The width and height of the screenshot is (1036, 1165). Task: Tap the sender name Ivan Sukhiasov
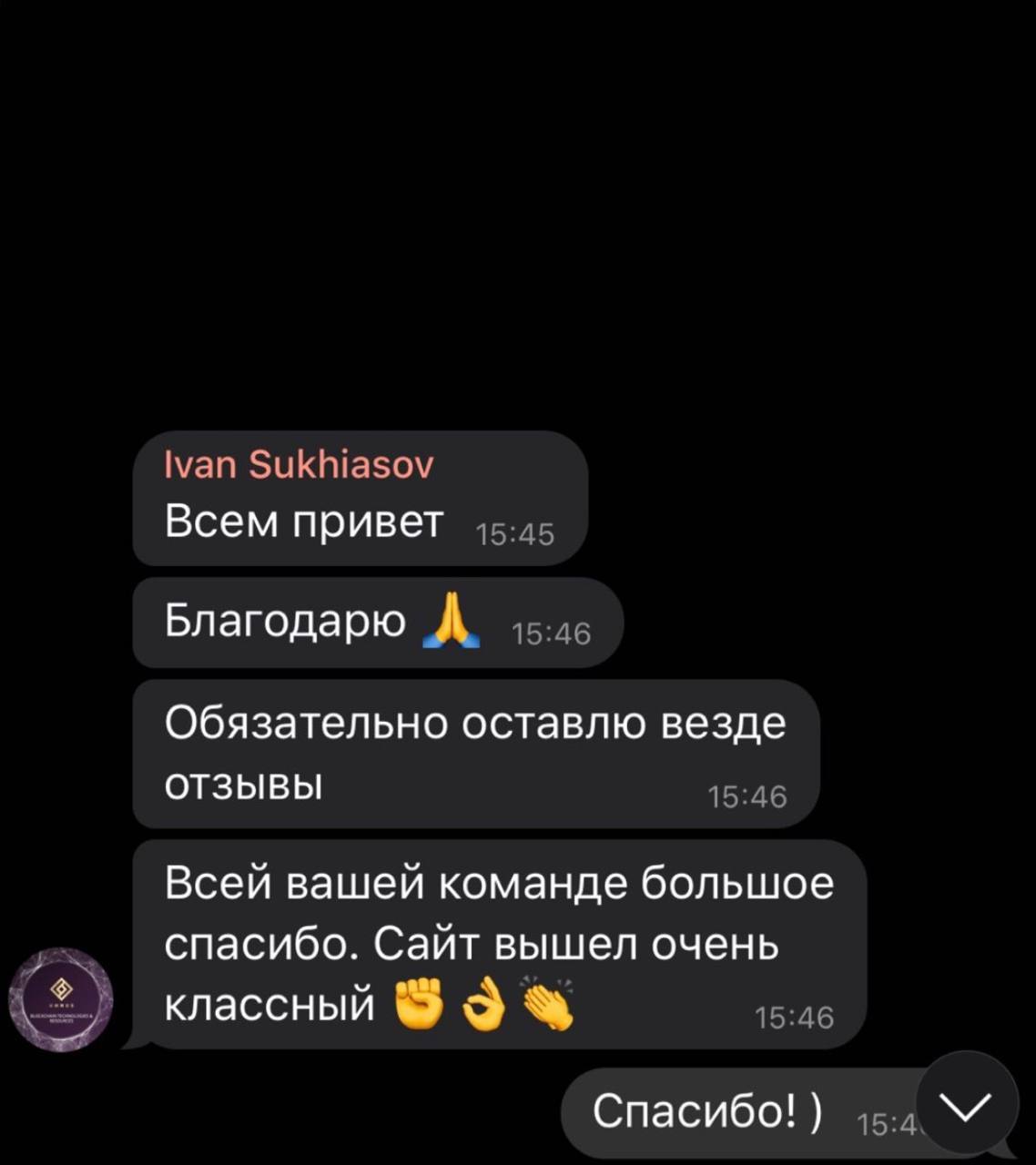tap(299, 464)
